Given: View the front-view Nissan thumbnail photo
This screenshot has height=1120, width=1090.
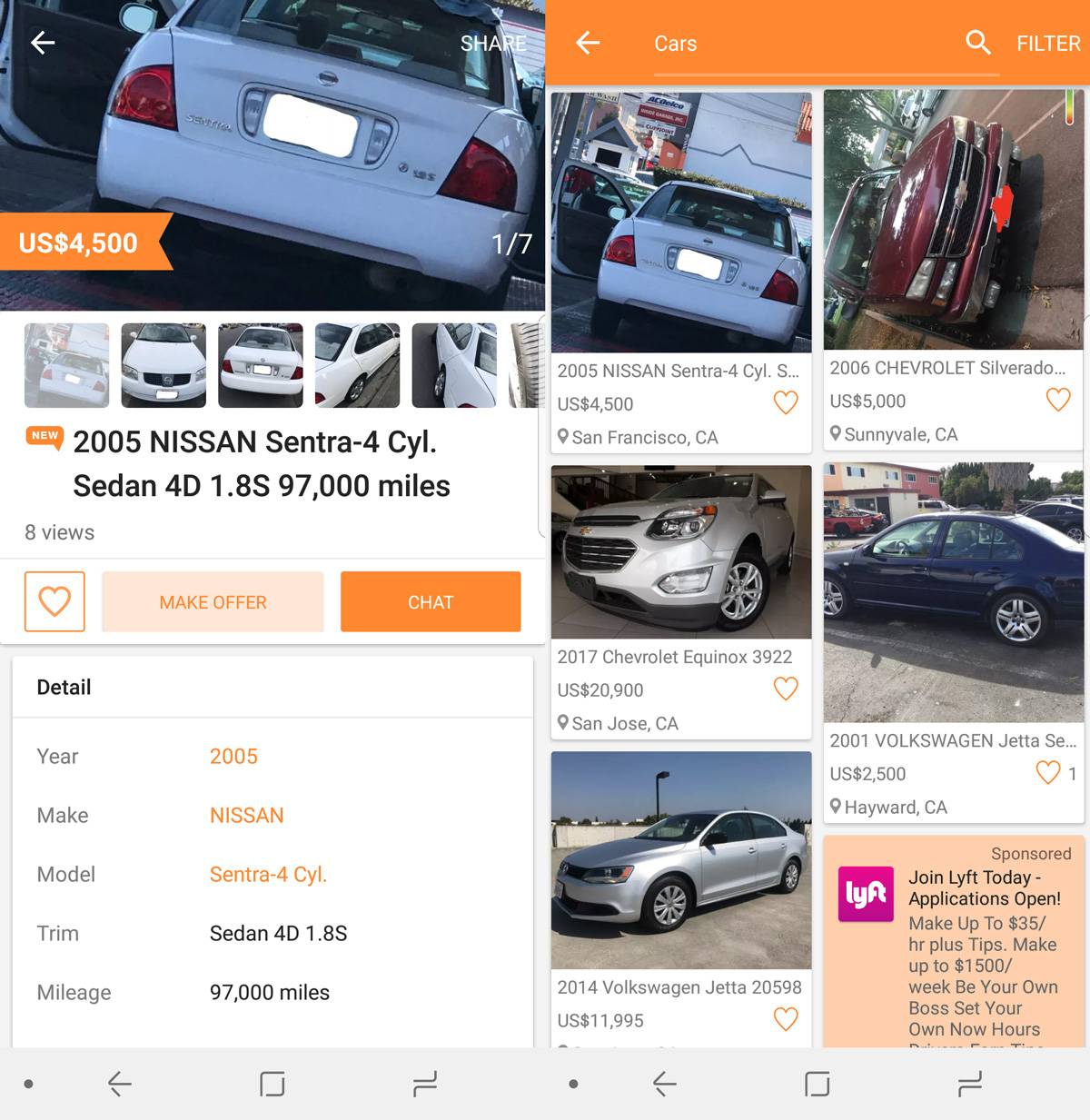Looking at the screenshot, I should [163, 365].
